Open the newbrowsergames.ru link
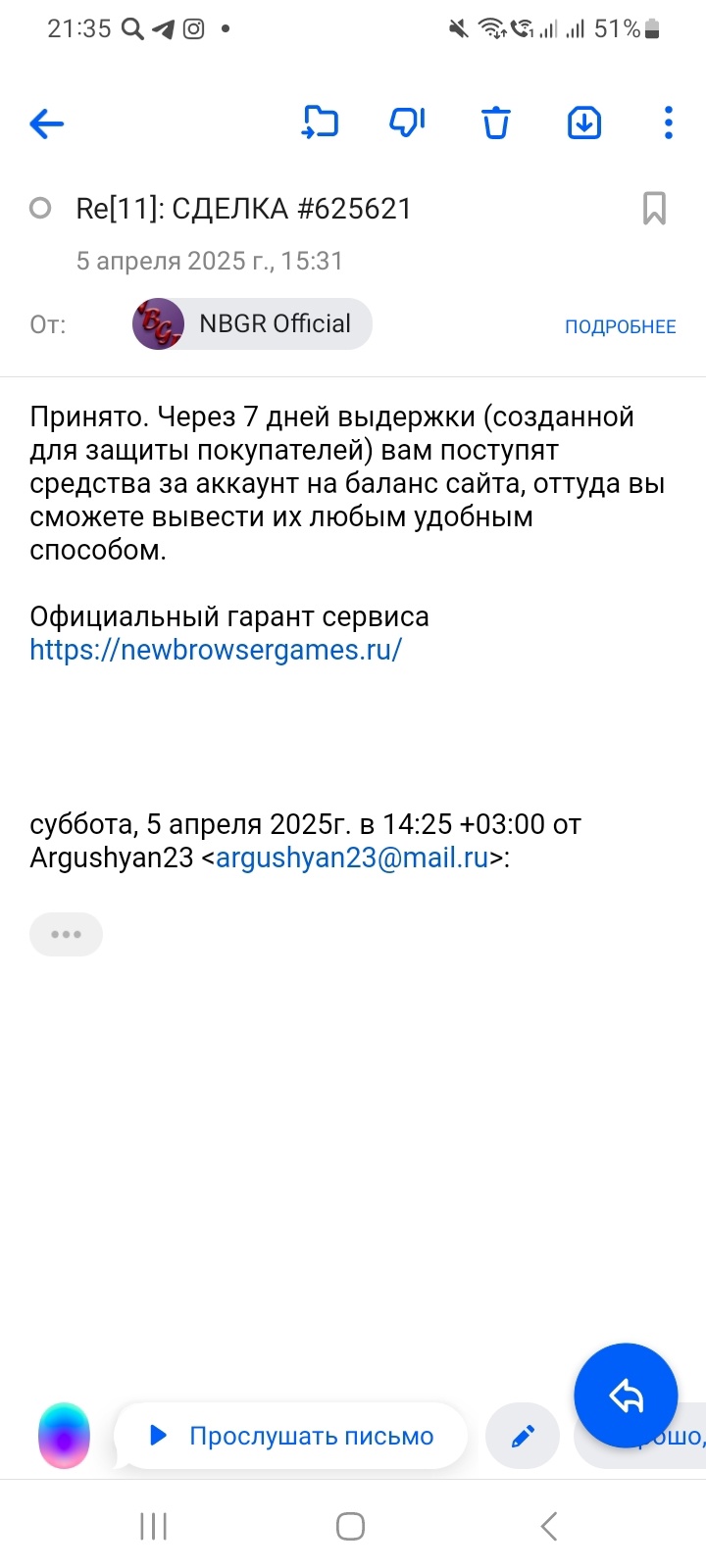 point(216,650)
